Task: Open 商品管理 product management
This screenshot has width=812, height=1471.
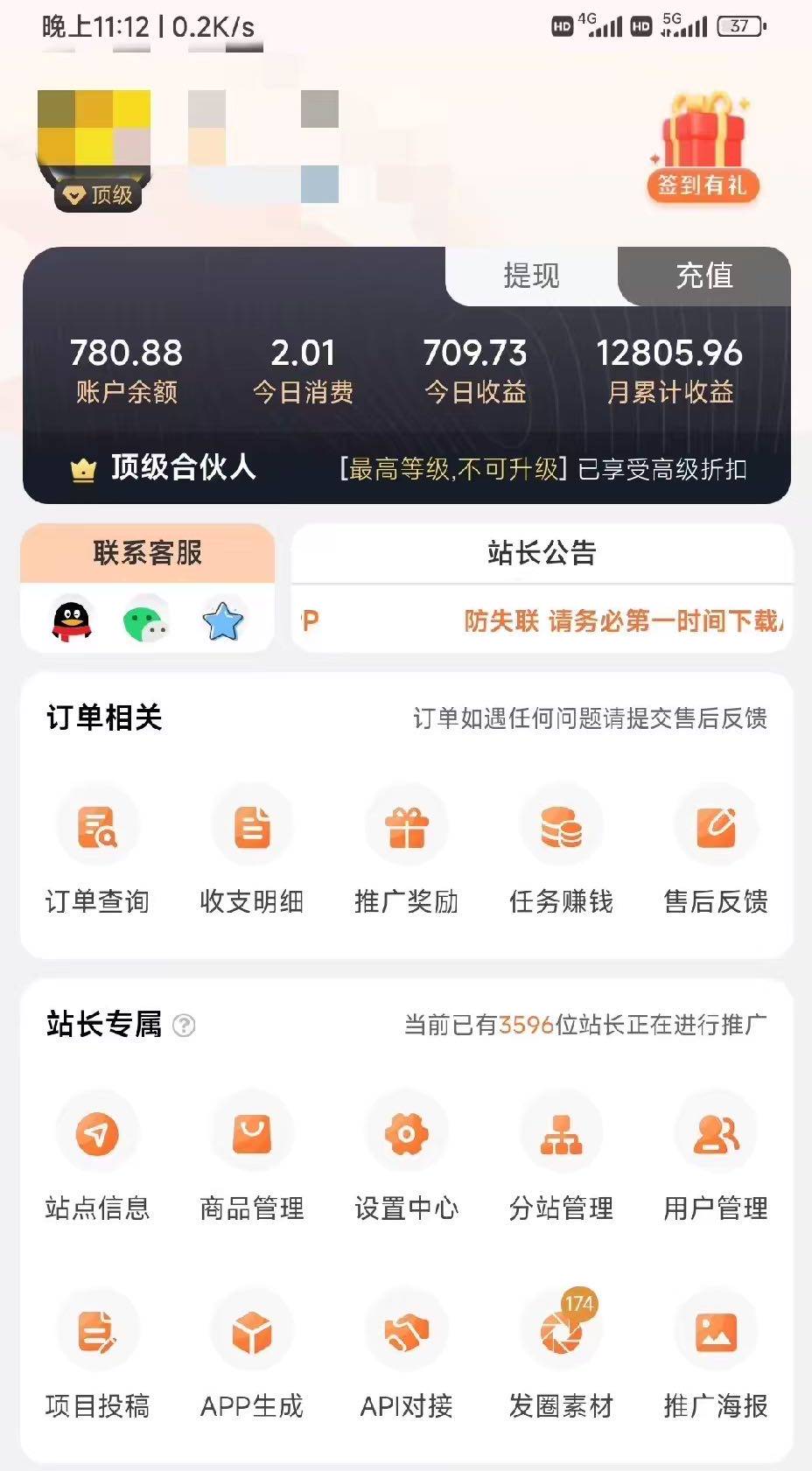Action: (x=252, y=1134)
